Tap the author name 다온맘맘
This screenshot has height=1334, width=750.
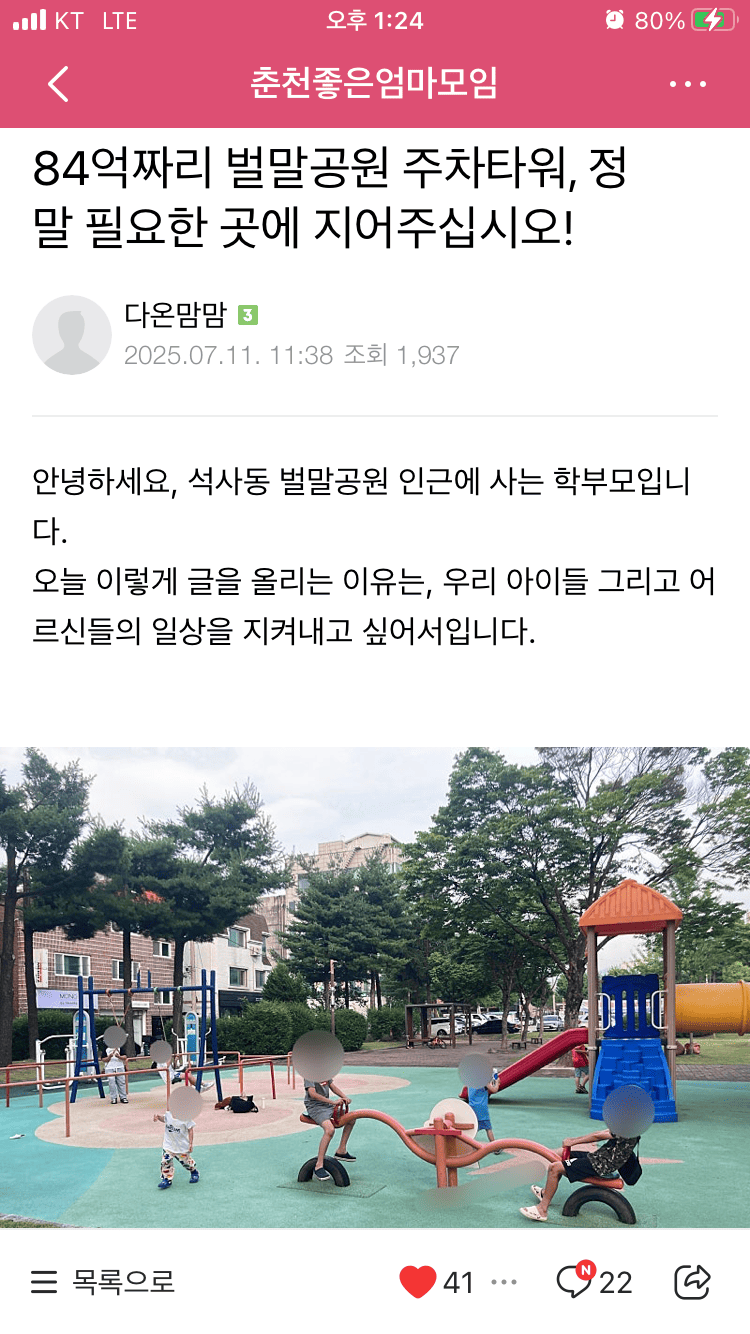176,315
